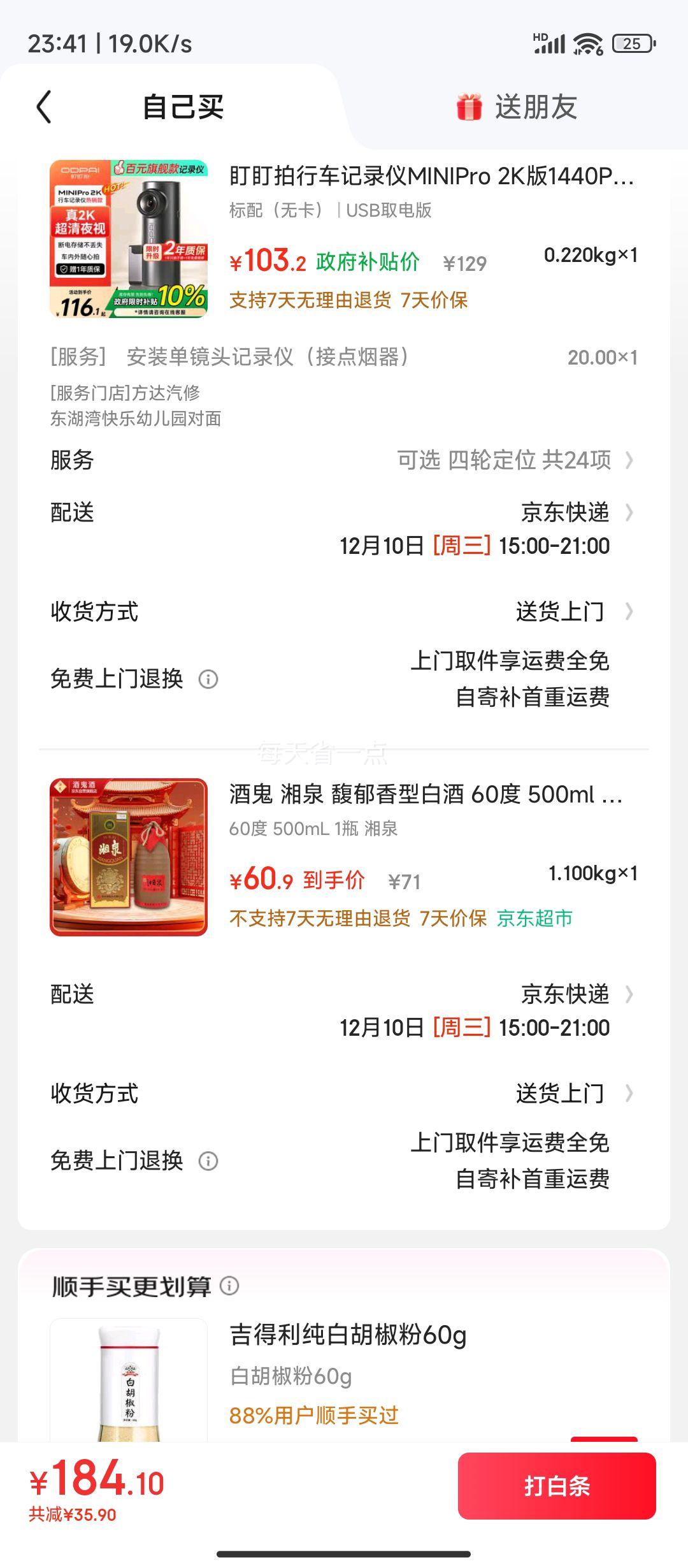The width and height of the screenshot is (688, 1568).
Task: Open the 京东超市 store link
Action: click(535, 920)
